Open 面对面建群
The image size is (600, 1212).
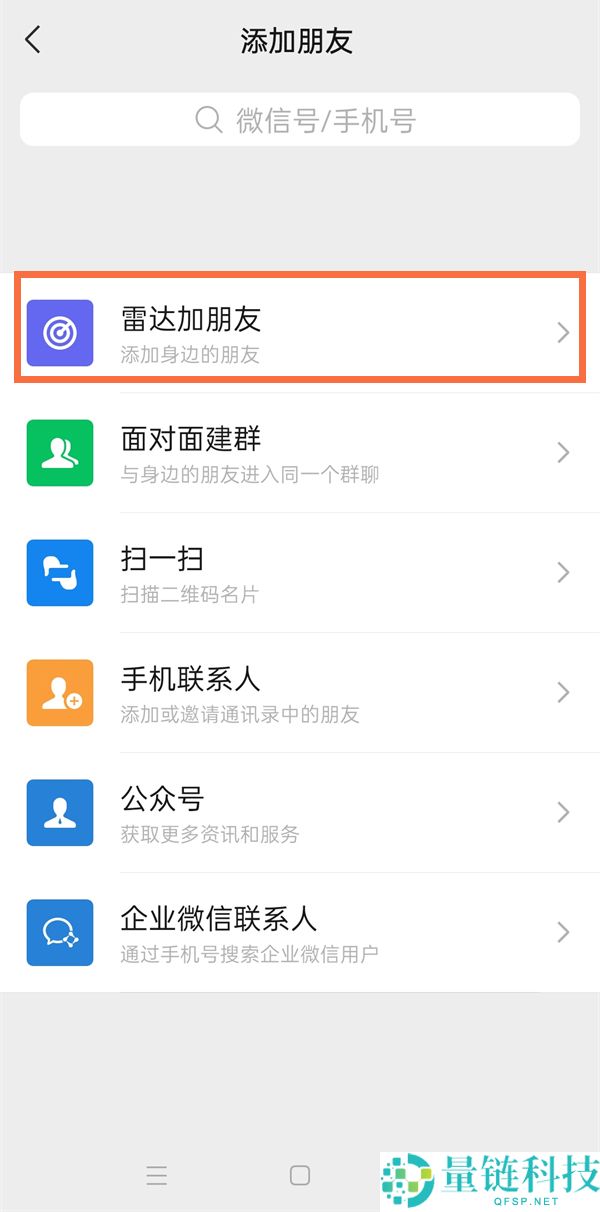[x=300, y=452]
